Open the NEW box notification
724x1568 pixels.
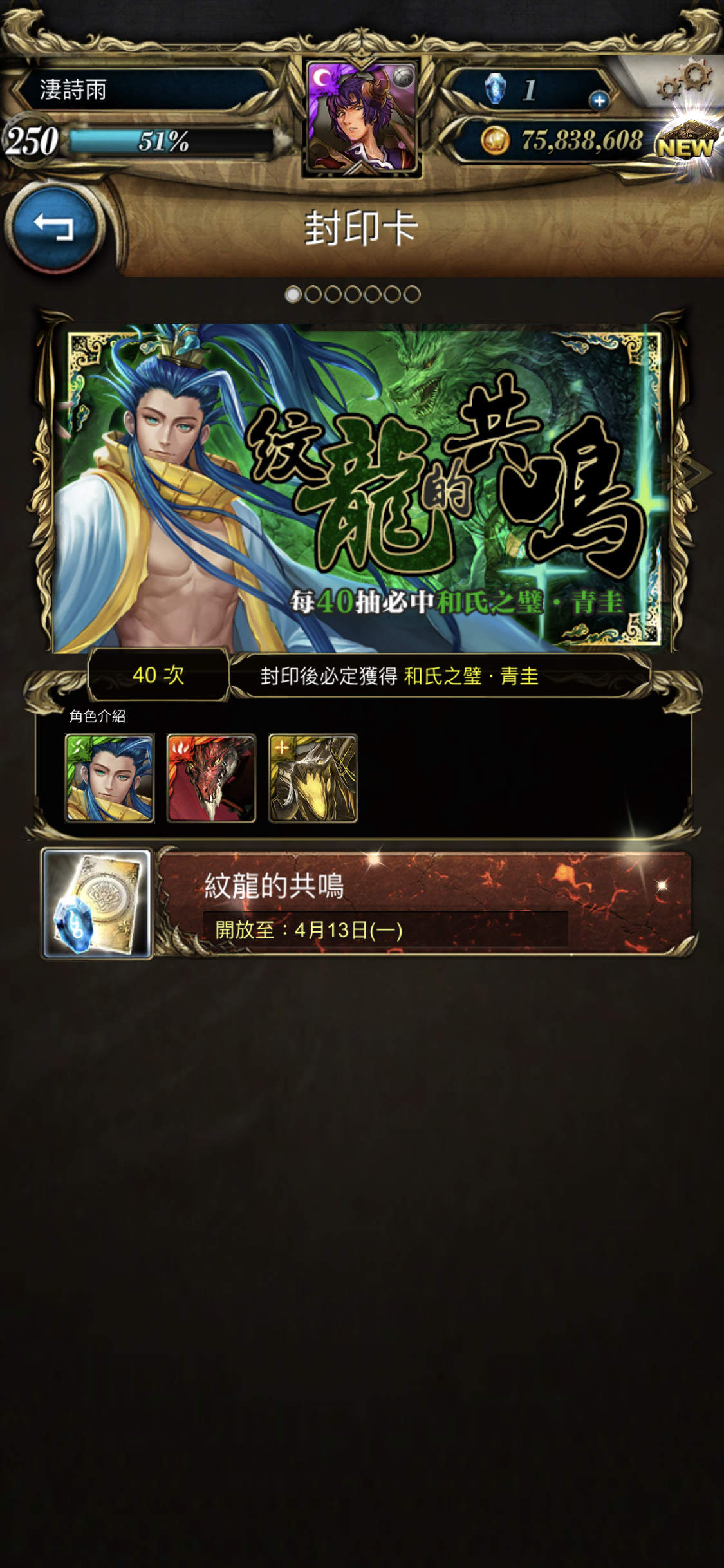[x=687, y=140]
